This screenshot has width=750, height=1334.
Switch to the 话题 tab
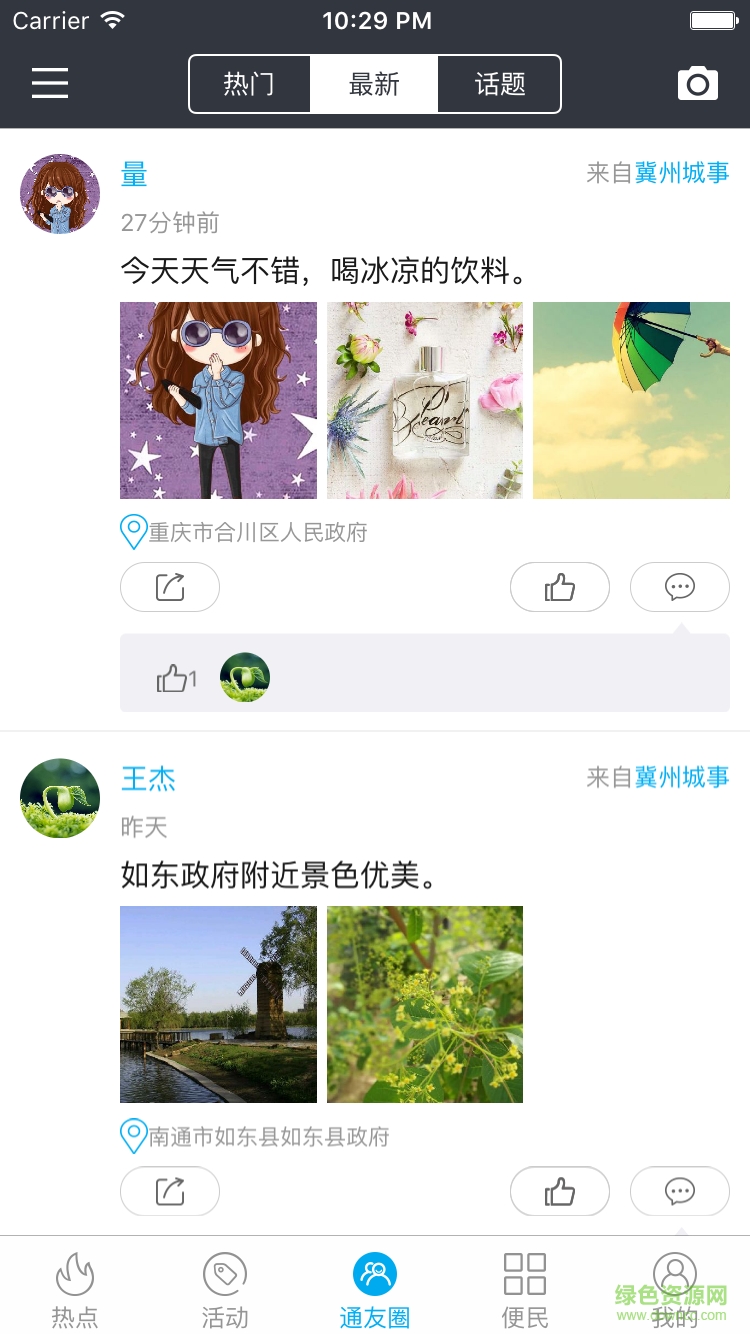click(x=499, y=84)
